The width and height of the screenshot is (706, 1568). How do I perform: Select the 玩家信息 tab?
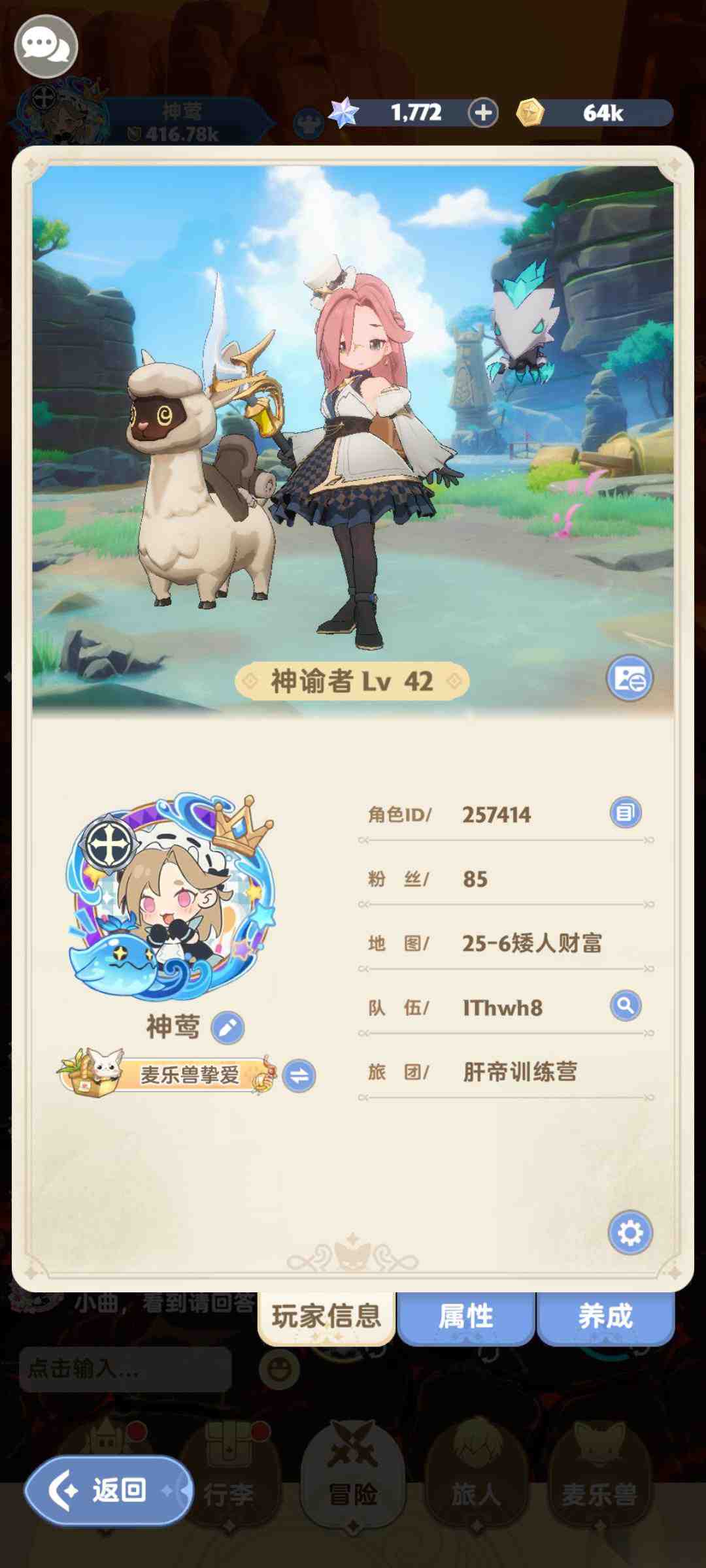coord(326,1316)
